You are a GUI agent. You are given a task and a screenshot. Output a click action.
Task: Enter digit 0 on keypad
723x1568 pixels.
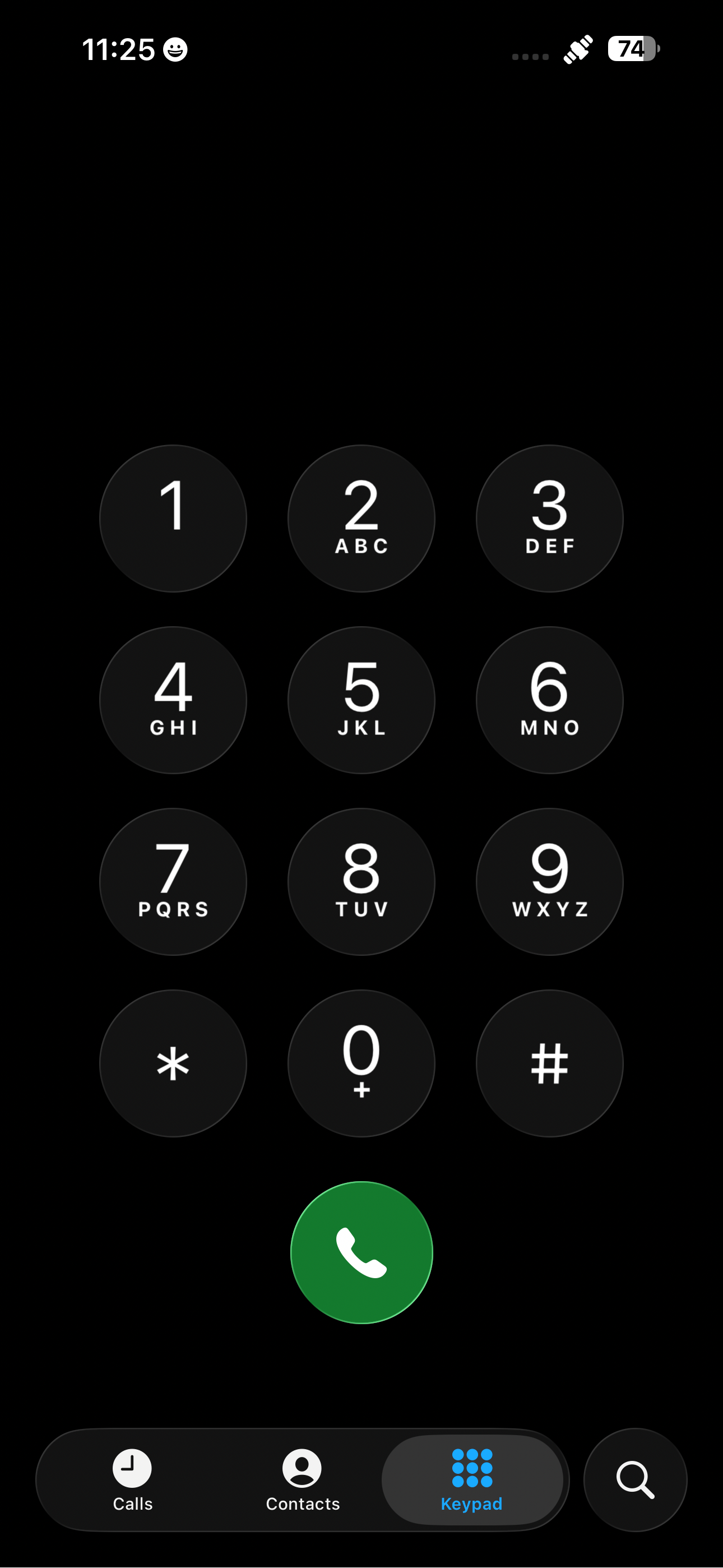pyautogui.click(x=361, y=1063)
